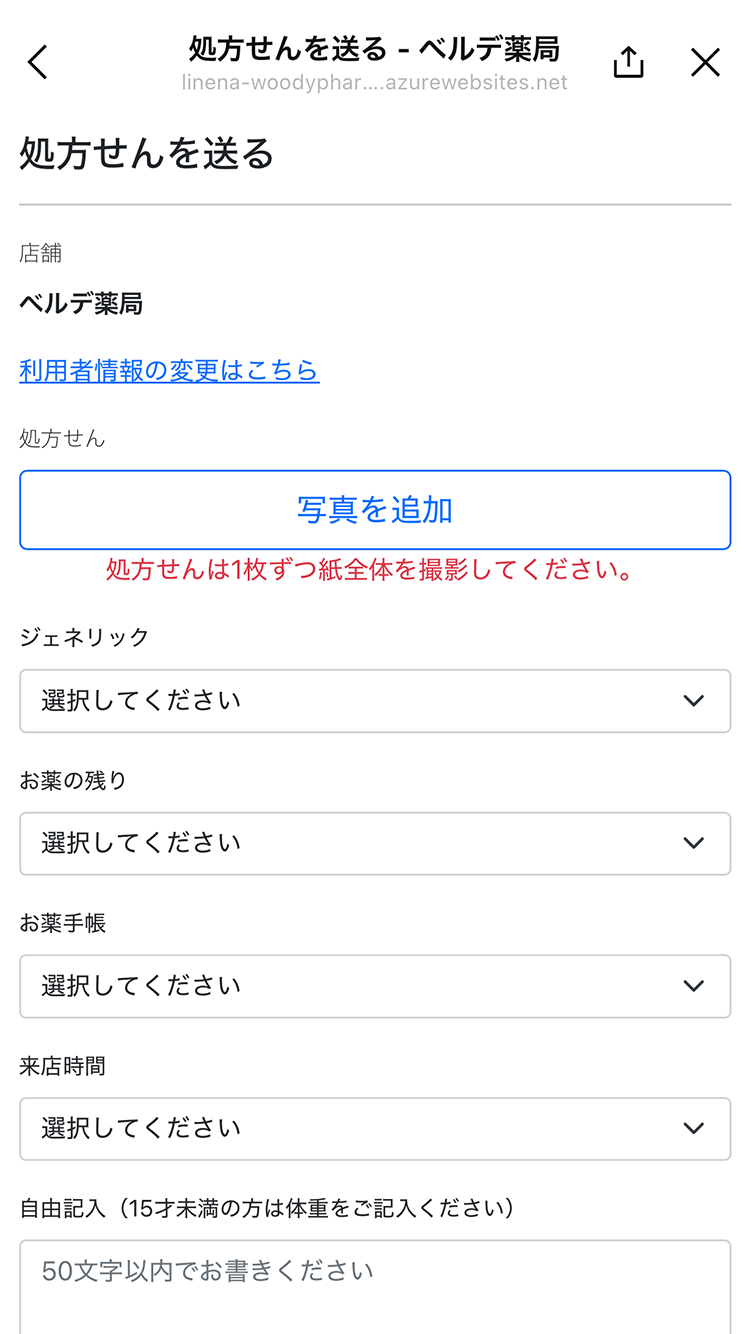Image resolution: width=750 pixels, height=1334 pixels.
Task: Click the 店舗 label text
Action: coord(43,253)
